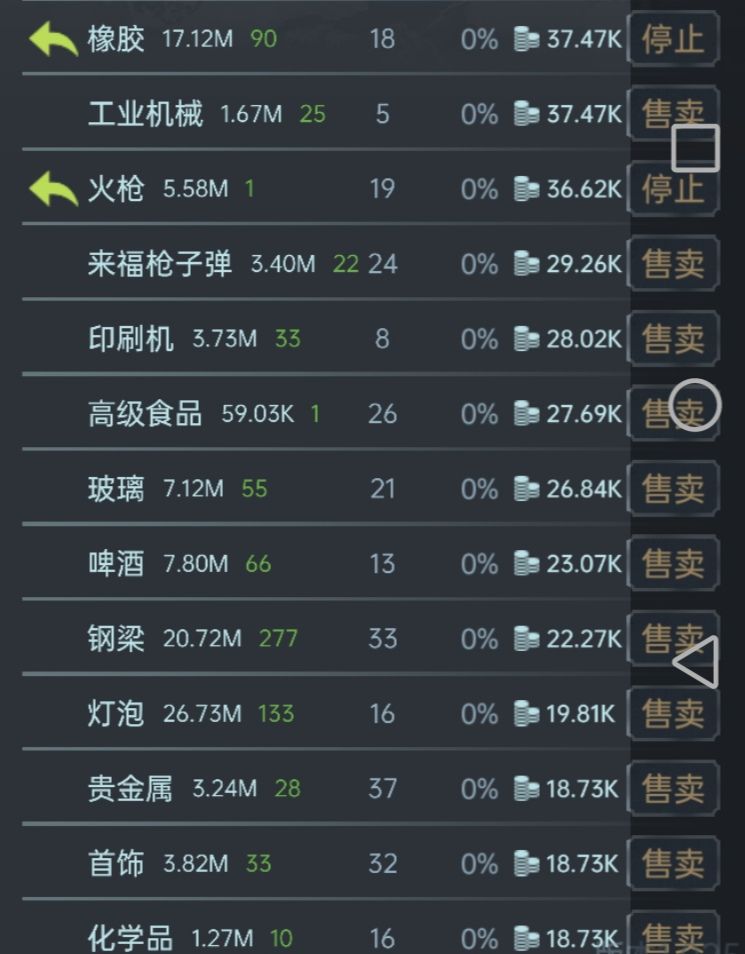
Task: Click the coin icon next to 首饰's 18.73K price
Action: pos(522,863)
